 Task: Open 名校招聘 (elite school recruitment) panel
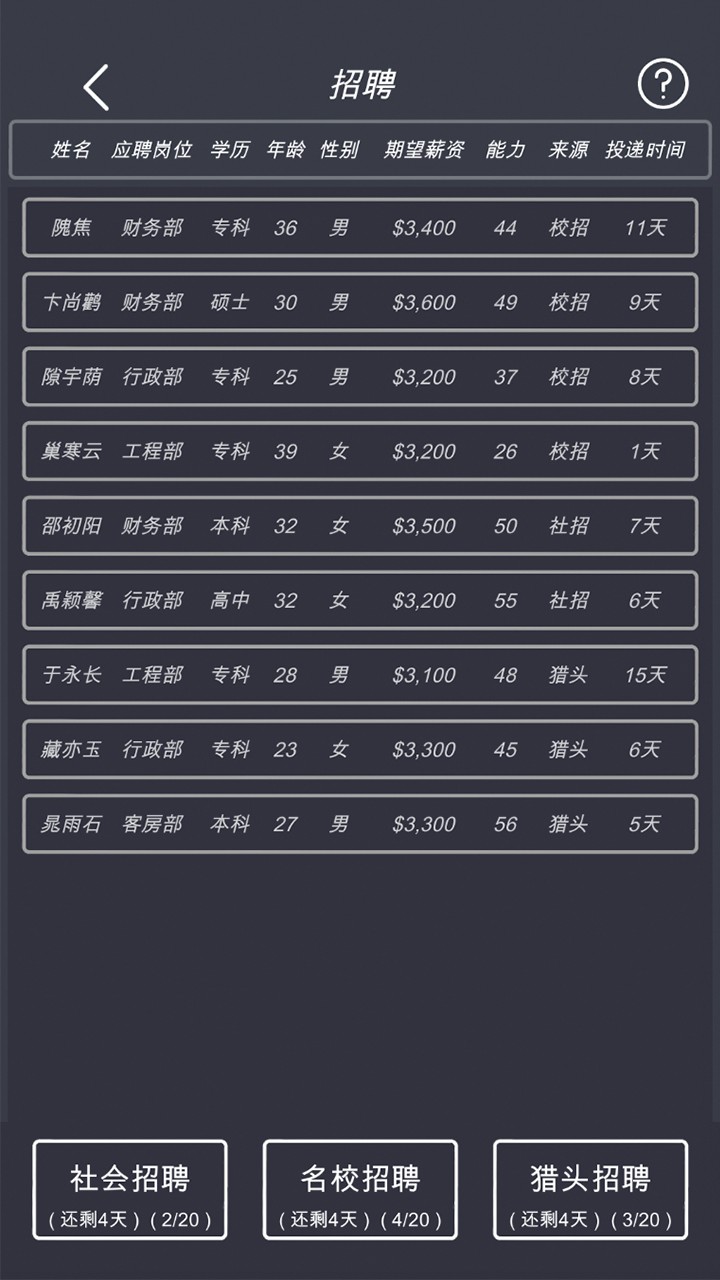pos(359,1189)
